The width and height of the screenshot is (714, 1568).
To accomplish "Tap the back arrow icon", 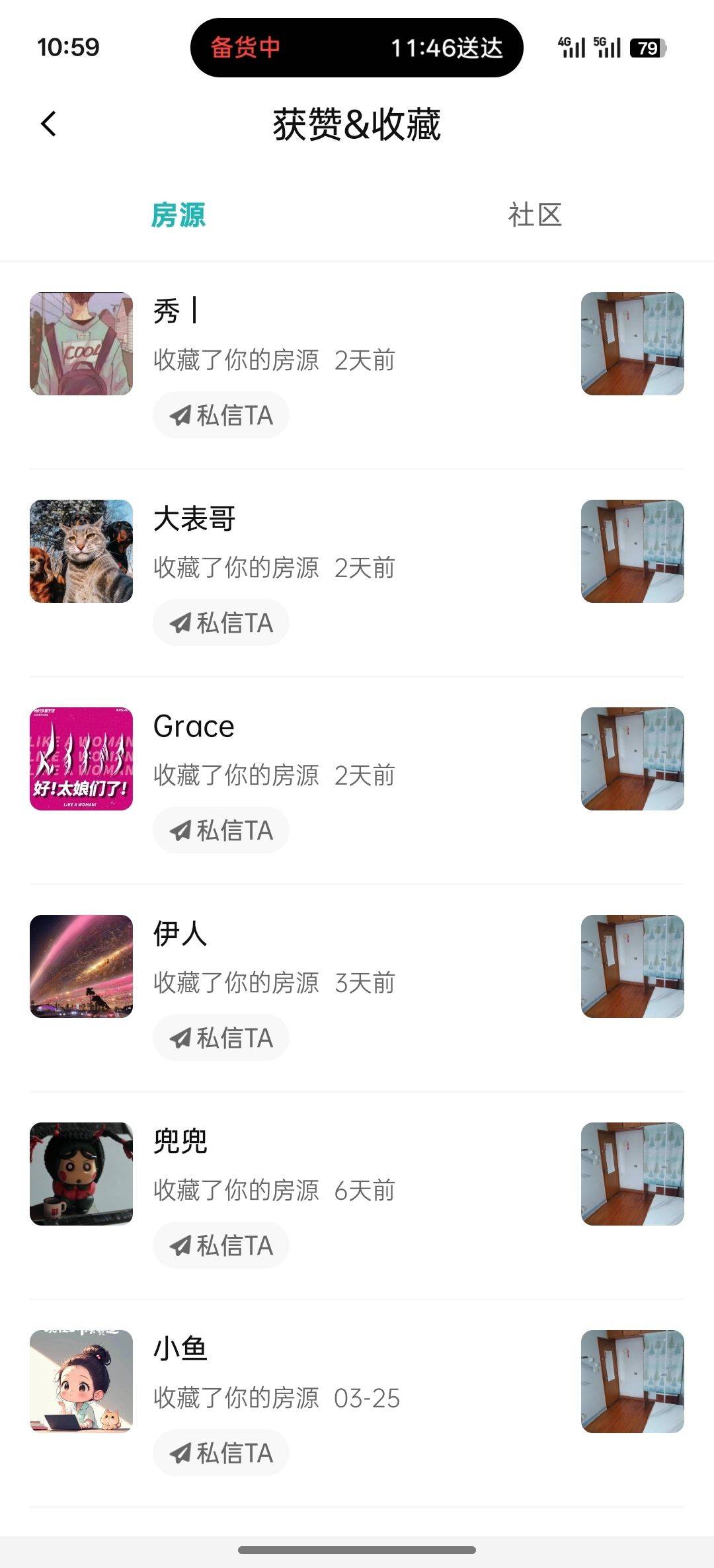I will coord(48,124).
